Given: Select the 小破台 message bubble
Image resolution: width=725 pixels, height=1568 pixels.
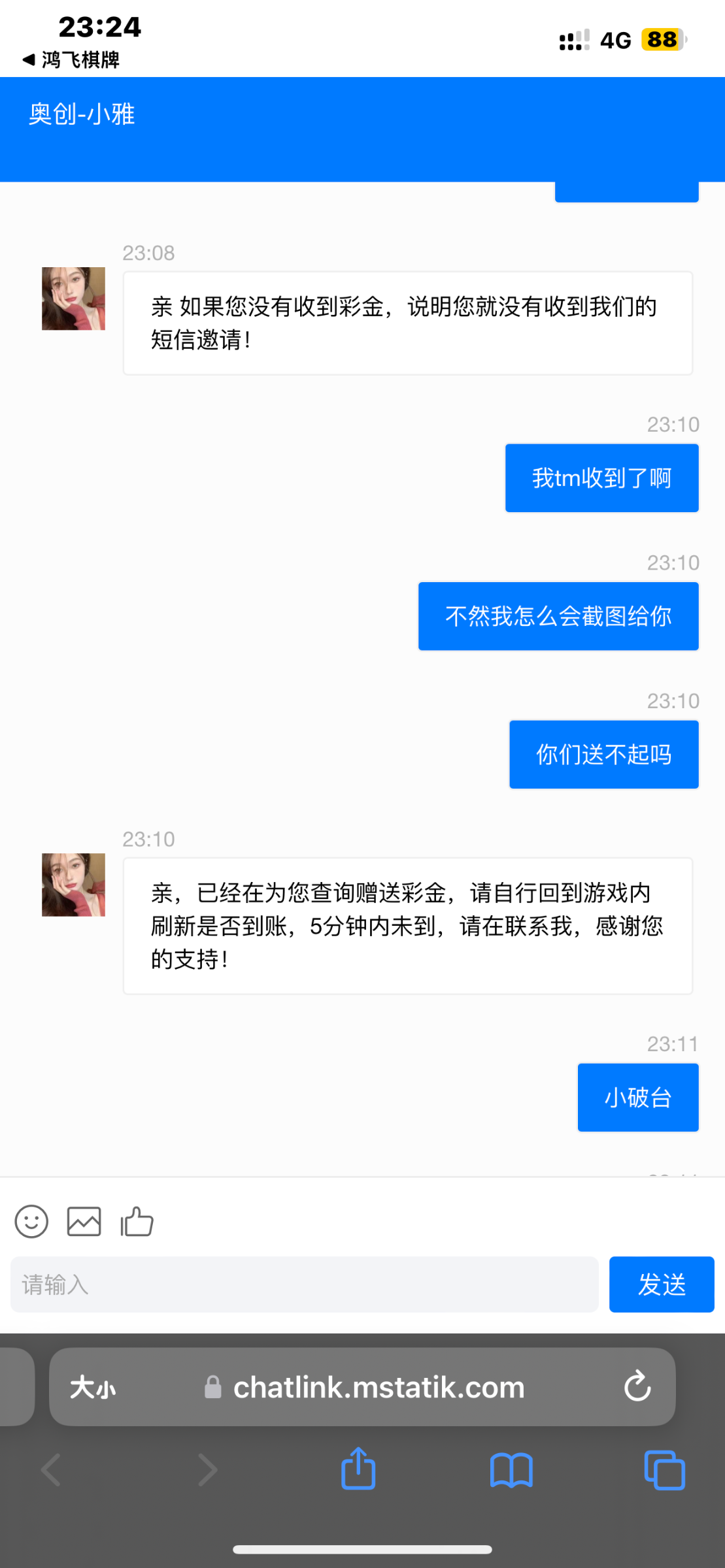Looking at the screenshot, I should pos(637,1097).
